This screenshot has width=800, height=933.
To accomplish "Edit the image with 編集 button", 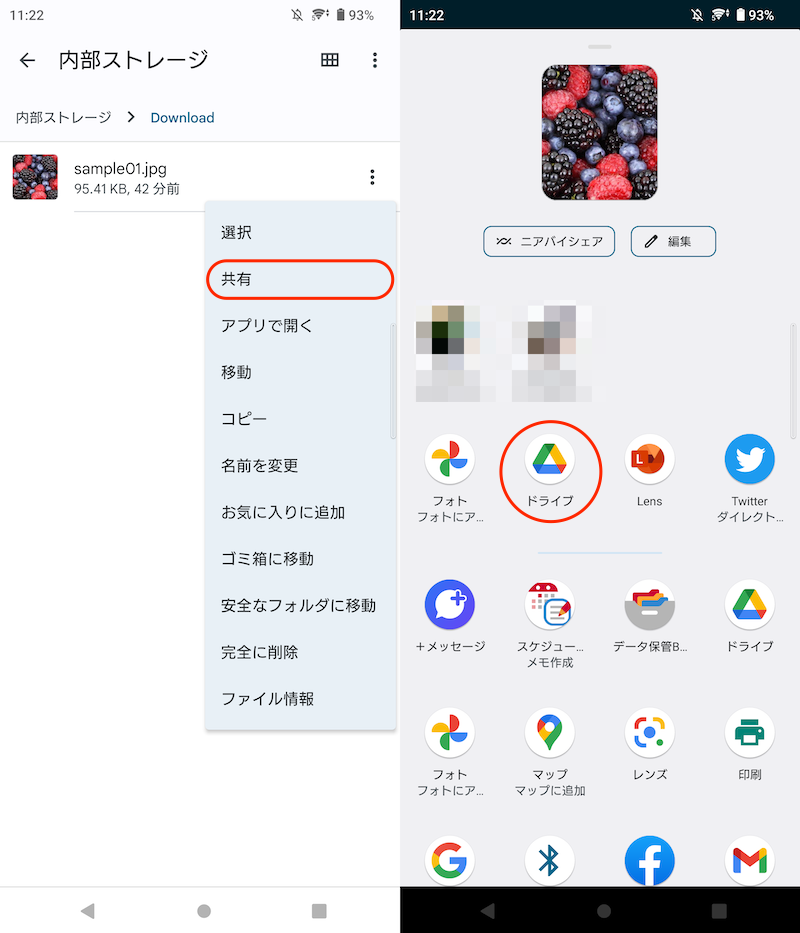I will [672, 241].
